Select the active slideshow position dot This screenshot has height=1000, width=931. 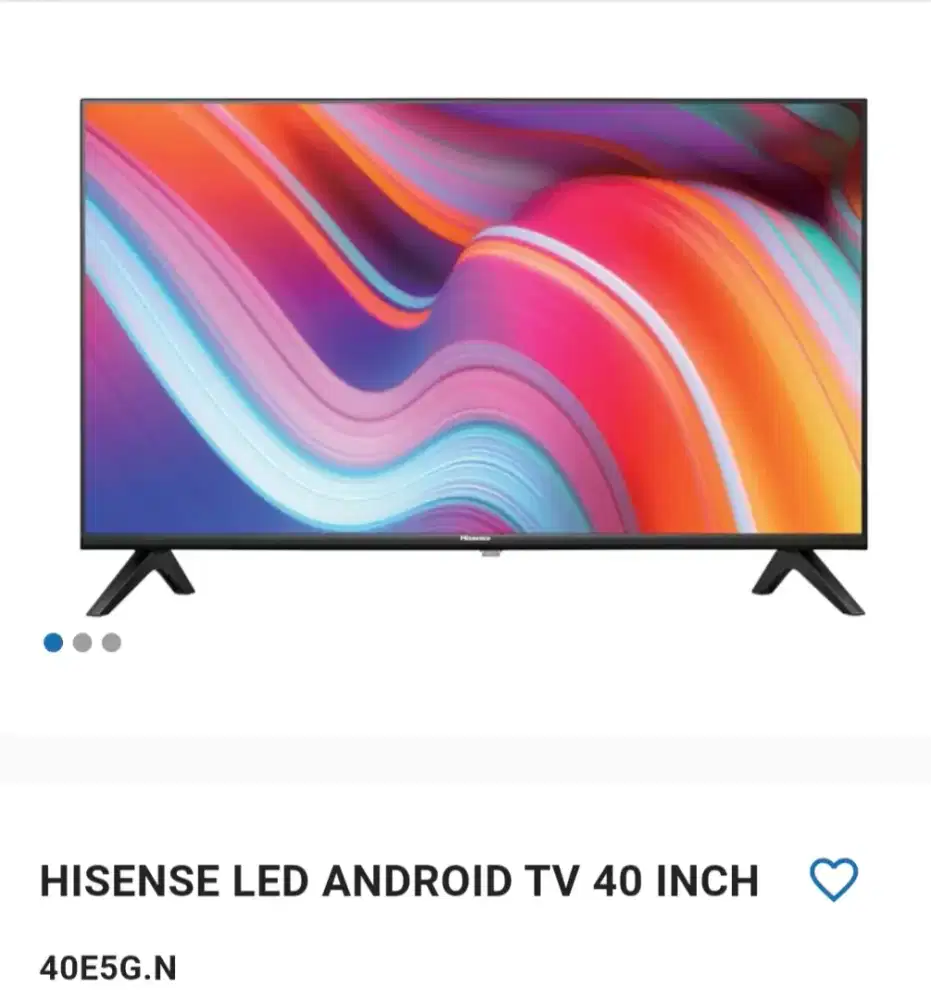(53, 640)
